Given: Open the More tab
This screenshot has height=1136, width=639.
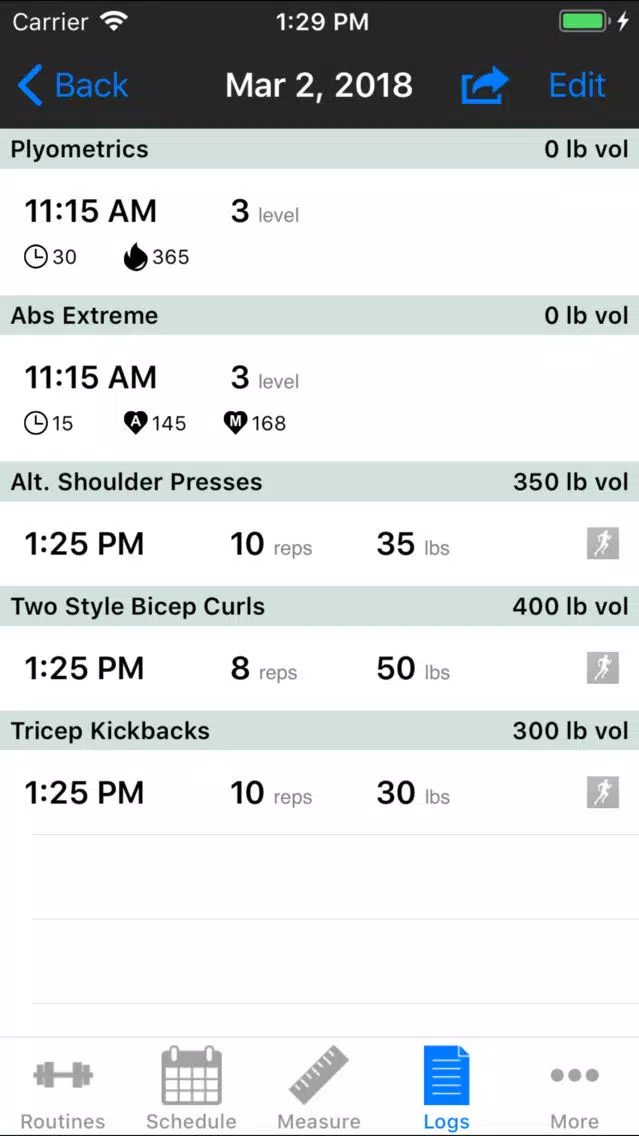Looking at the screenshot, I should click(x=575, y=1088).
